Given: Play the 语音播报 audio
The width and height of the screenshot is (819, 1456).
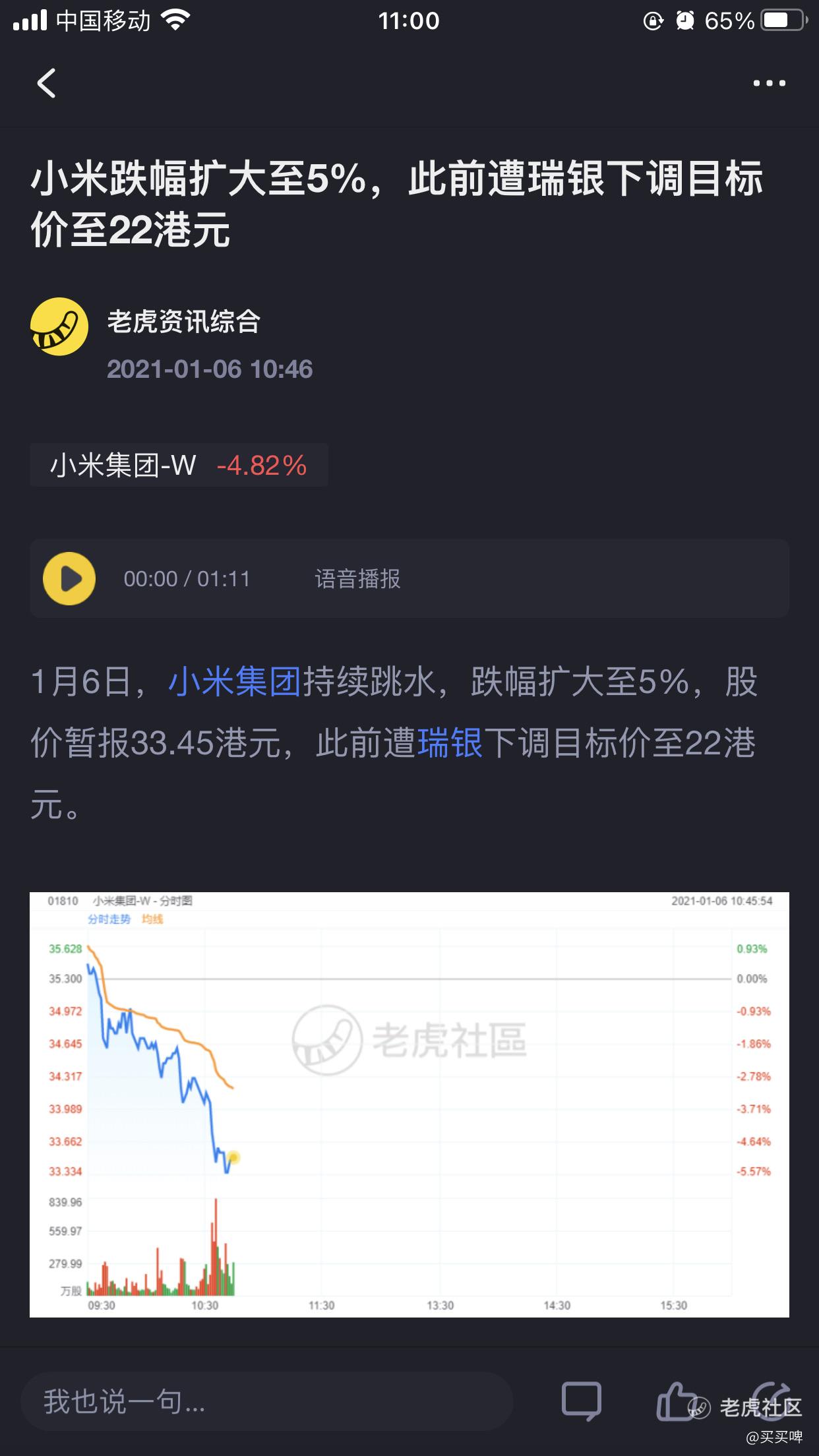Looking at the screenshot, I should (69, 578).
